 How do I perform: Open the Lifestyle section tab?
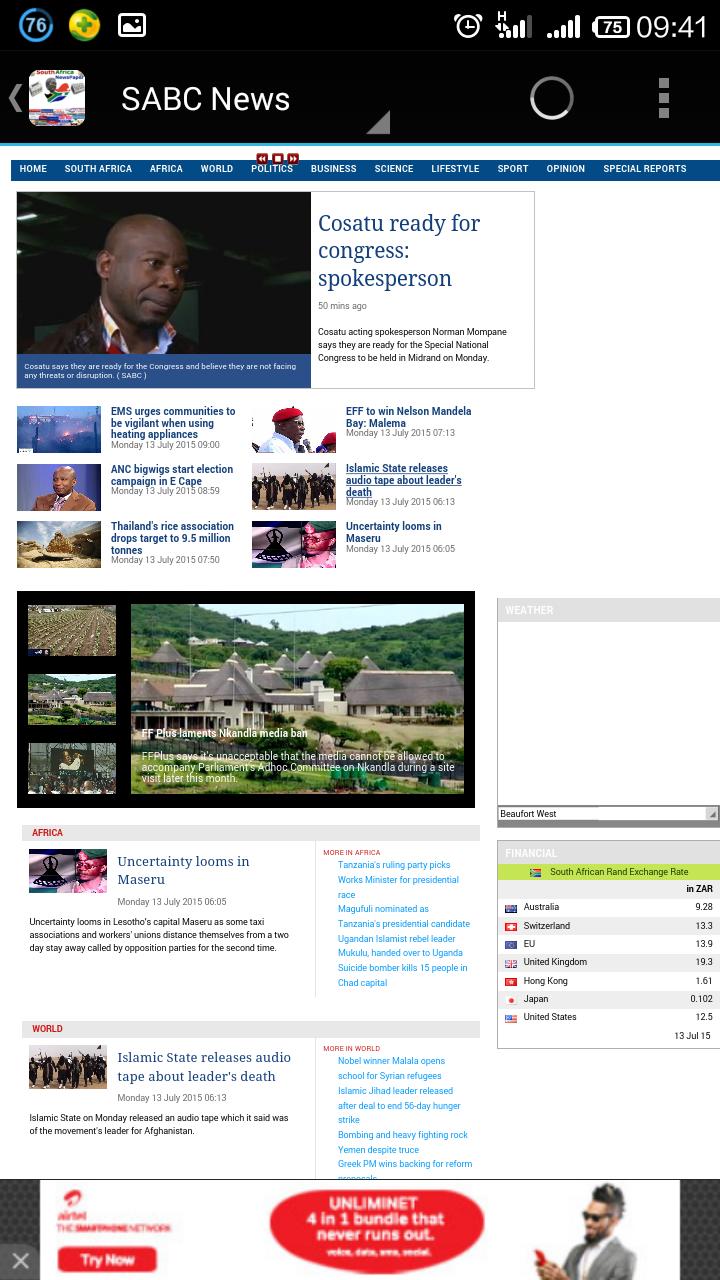(x=455, y=169)
